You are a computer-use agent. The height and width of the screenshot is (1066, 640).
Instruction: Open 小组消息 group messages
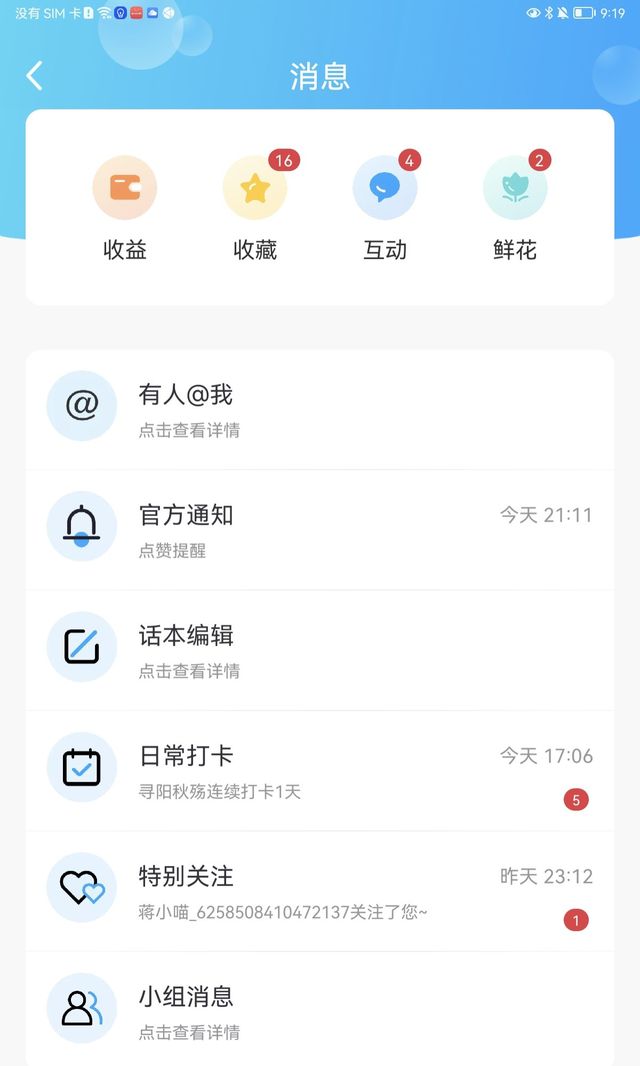pos(320,1009)
